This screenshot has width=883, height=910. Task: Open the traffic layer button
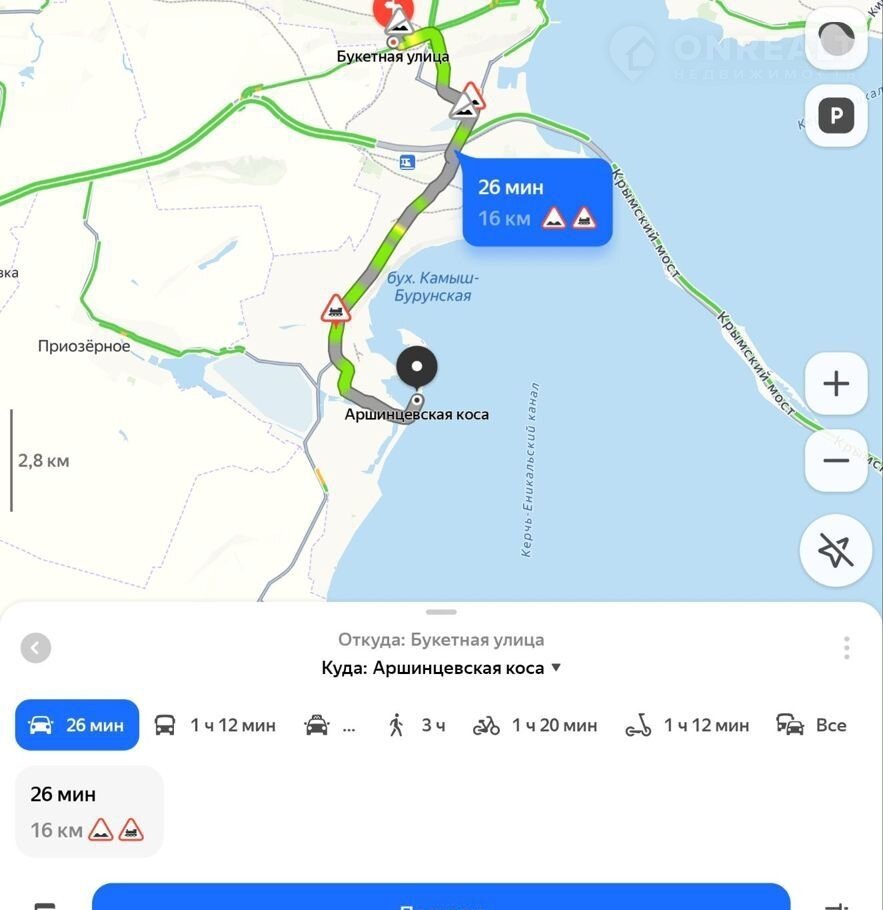pos(835,40)
